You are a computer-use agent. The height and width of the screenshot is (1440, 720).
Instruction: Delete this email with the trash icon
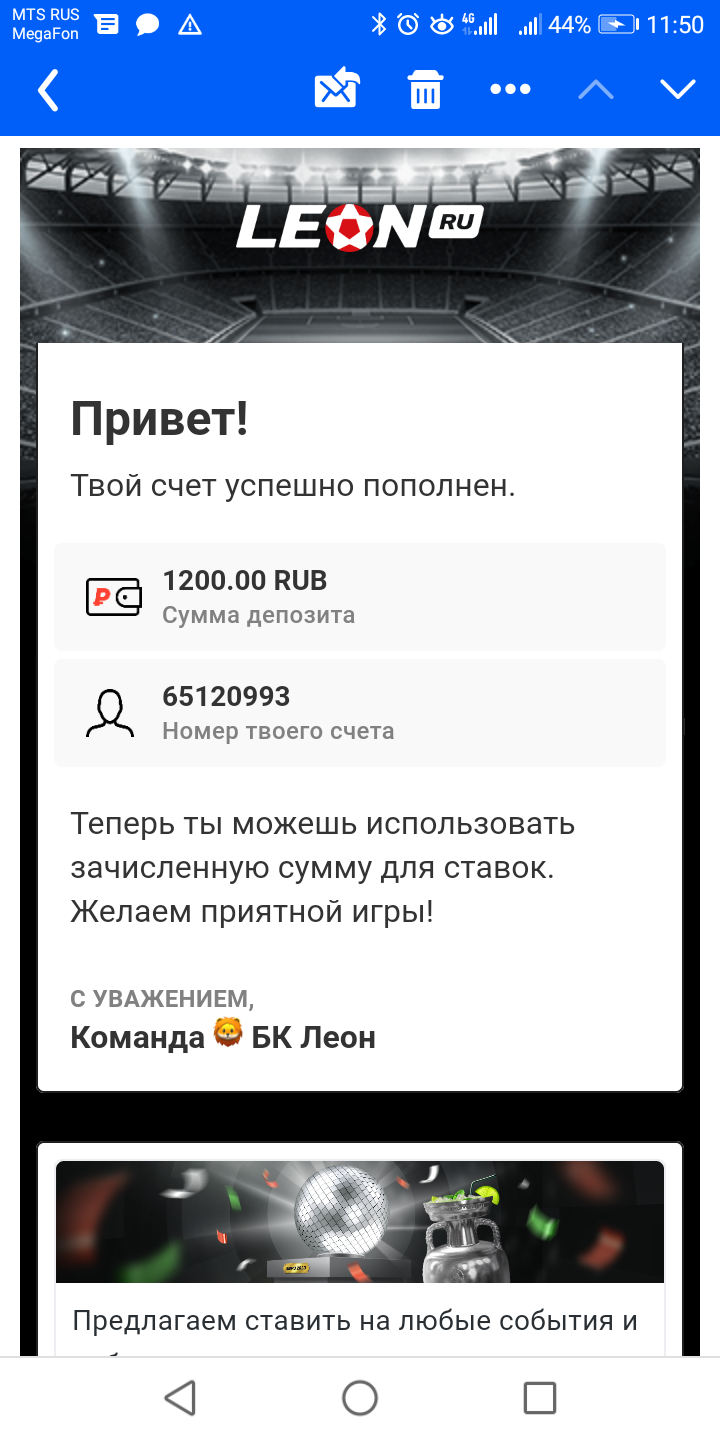[425, 89]
